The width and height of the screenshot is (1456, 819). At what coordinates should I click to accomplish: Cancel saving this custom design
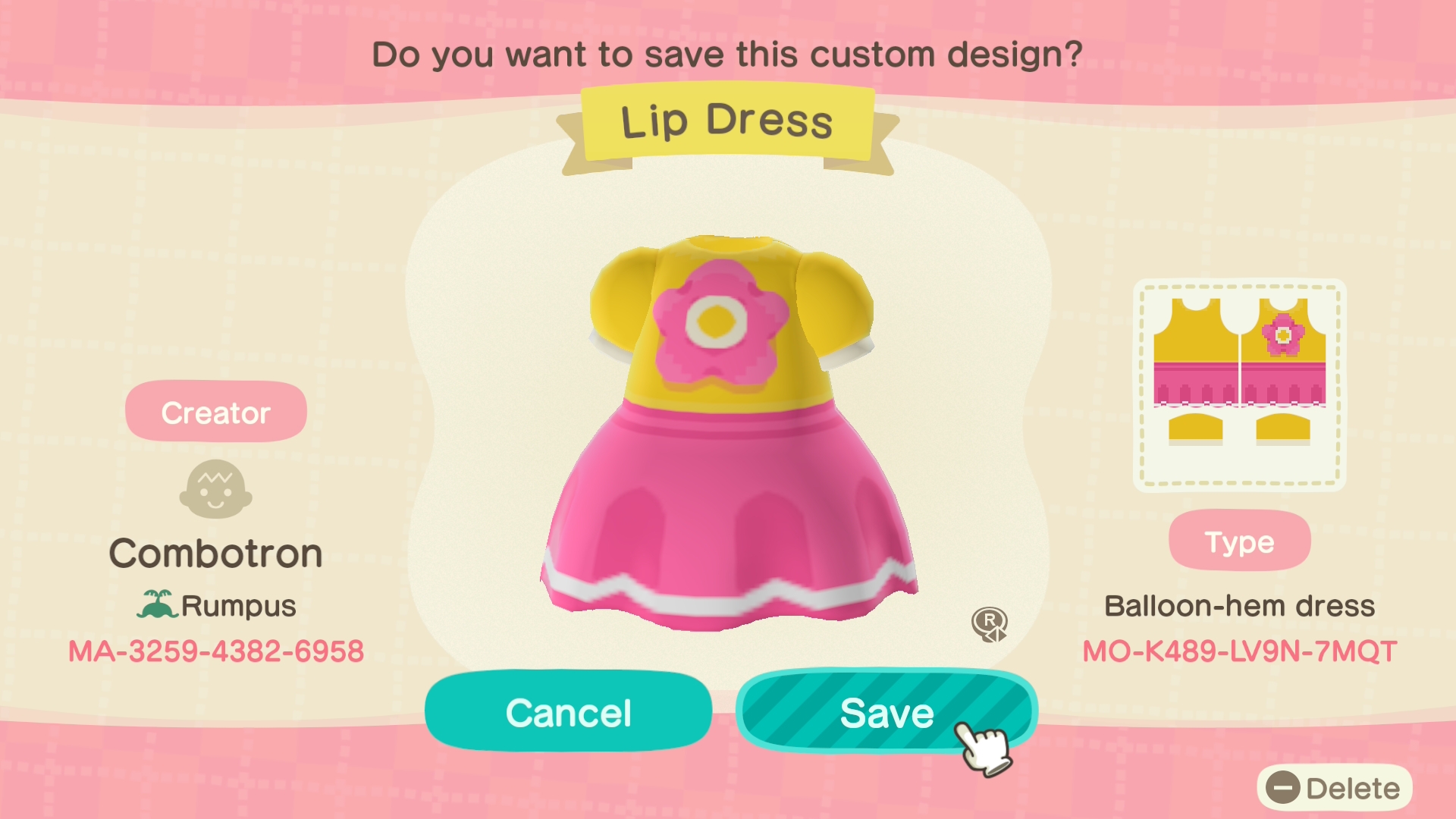coord(568,712)
